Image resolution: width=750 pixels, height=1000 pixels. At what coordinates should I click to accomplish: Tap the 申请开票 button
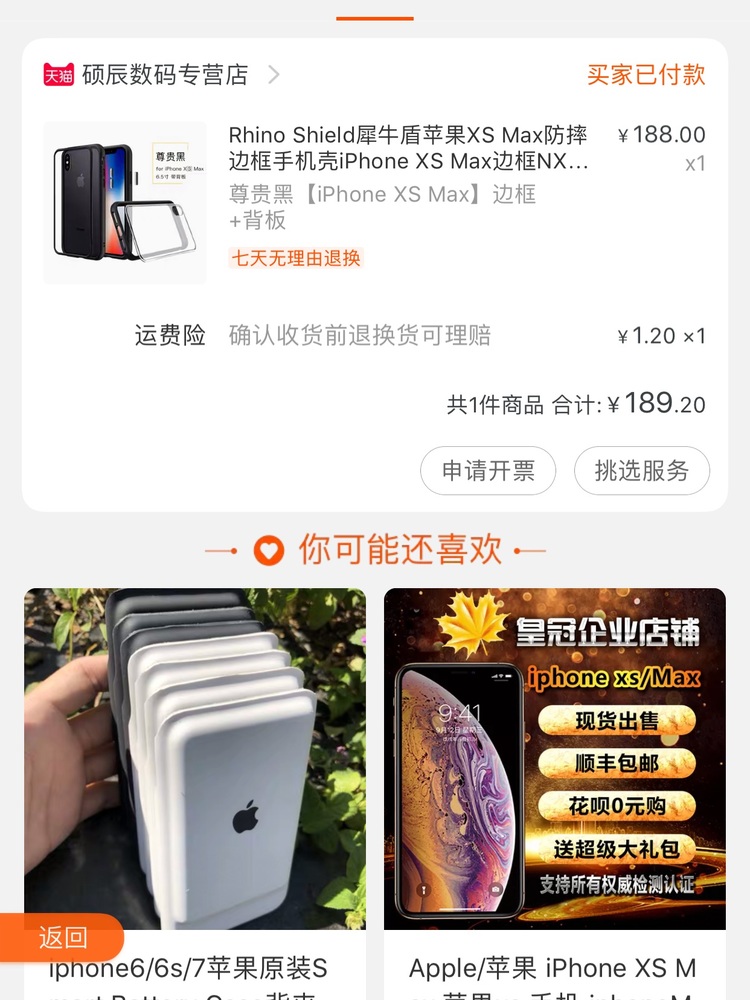point(487,471)
